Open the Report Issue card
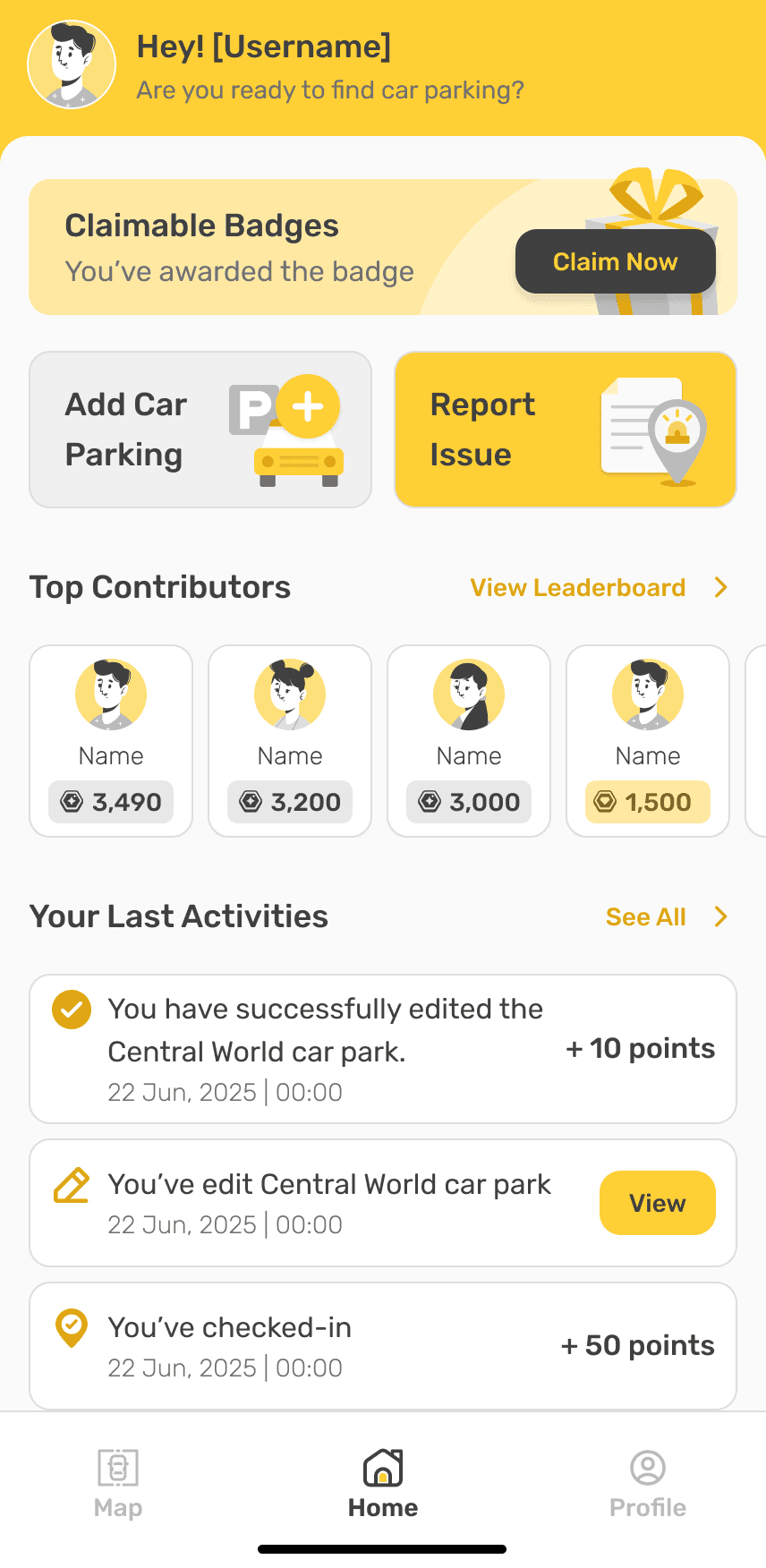Image resolution: width=766 pixels, height=1568 pixels. [x=566, y=430]
